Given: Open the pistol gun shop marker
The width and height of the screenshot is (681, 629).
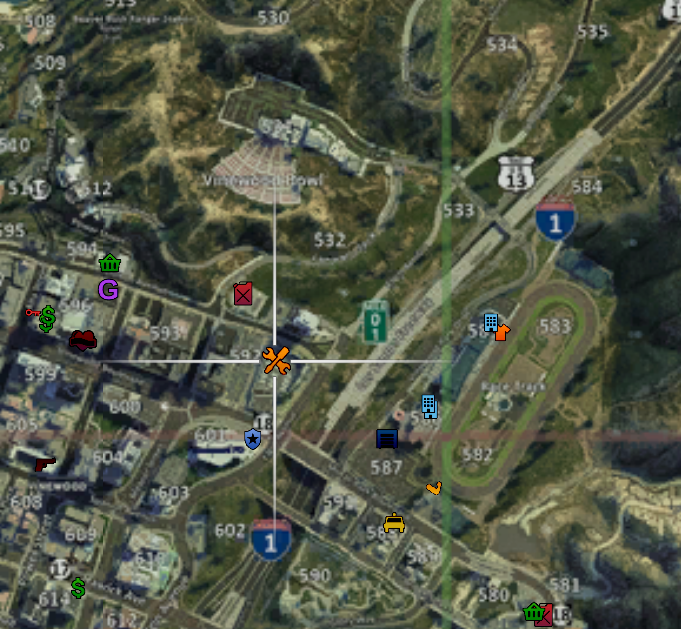Looking at the screenshot, I should (x=44, y=464).
